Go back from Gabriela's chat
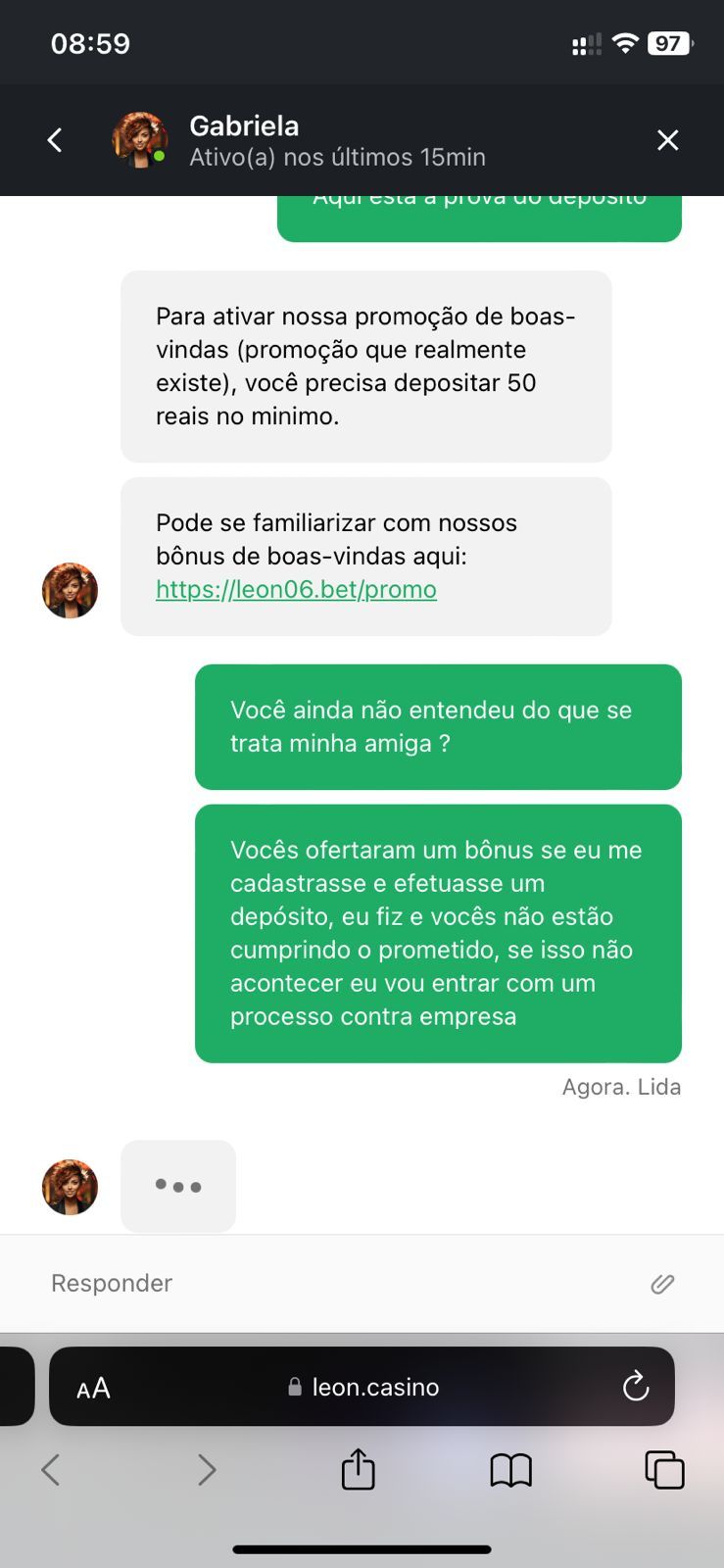The image size is (724, 1568). (55, 140)
